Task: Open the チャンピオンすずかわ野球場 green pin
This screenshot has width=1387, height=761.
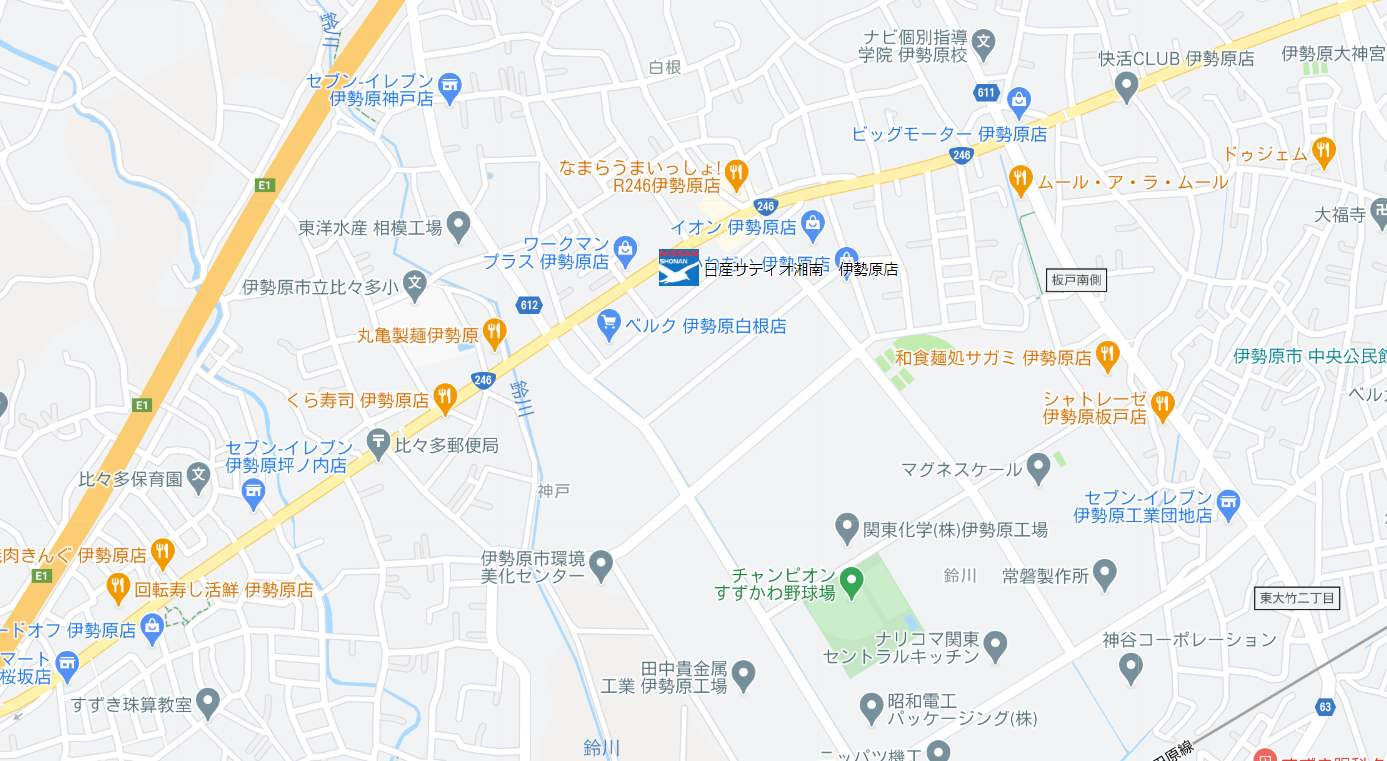Action: [851, 579]
